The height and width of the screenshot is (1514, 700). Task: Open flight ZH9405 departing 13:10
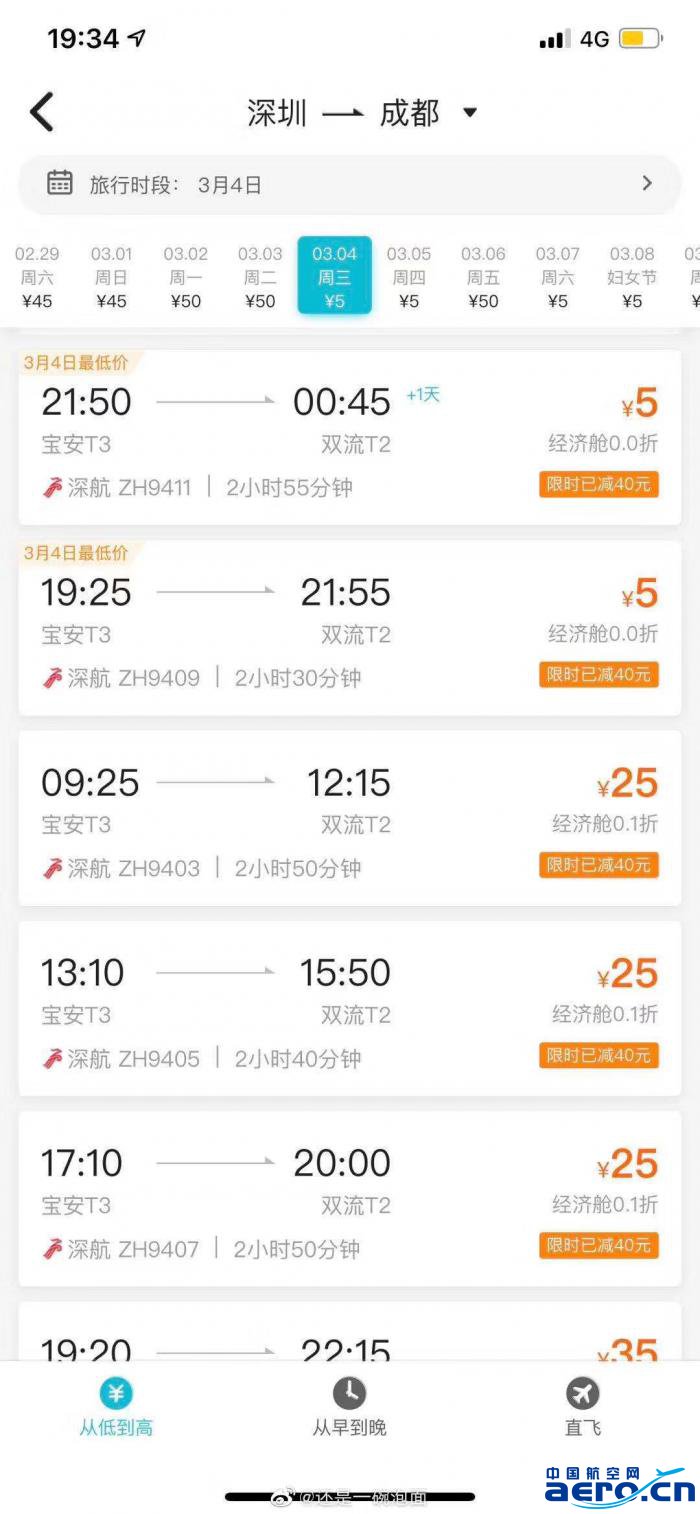(x=349, y=1008)
